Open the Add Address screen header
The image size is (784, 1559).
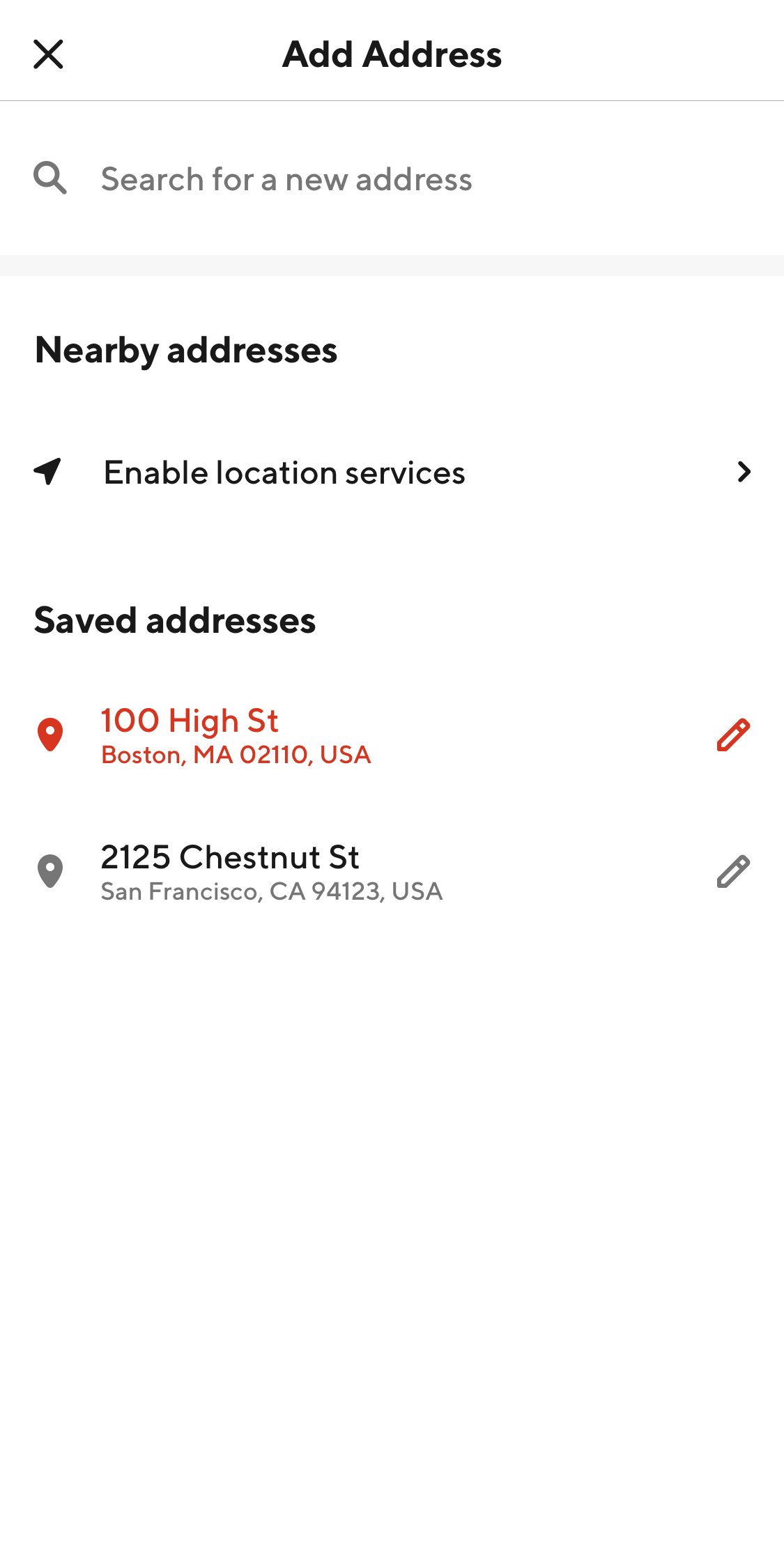click(x=392, y=54)
